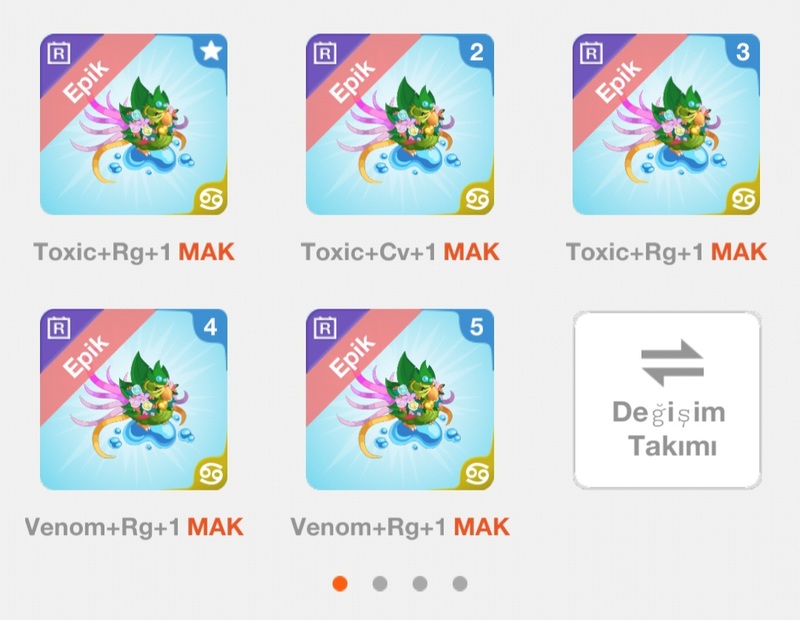Go to the last page indicator dot
800x620 pixels.
click(x=460, y=583)
